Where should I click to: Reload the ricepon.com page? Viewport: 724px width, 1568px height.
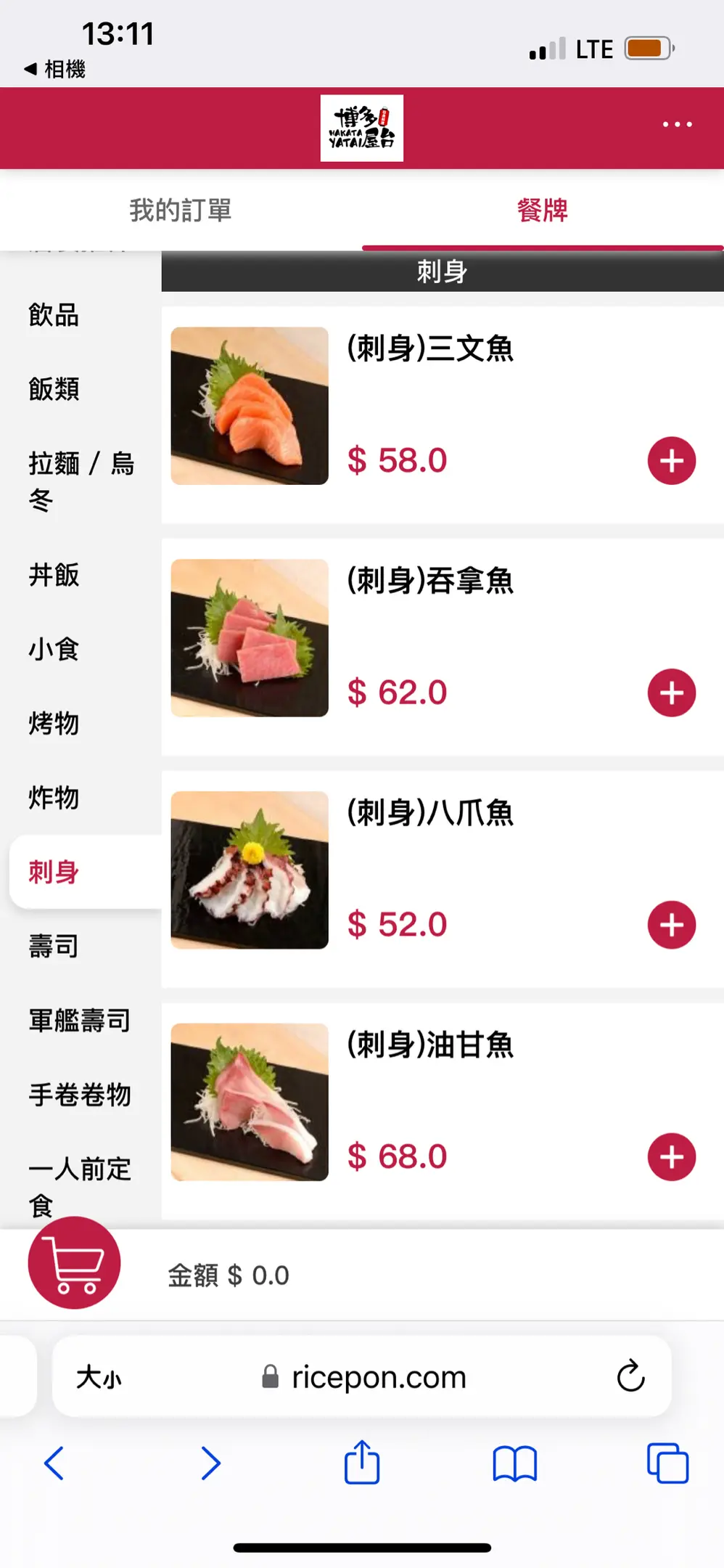(630, 1376)
